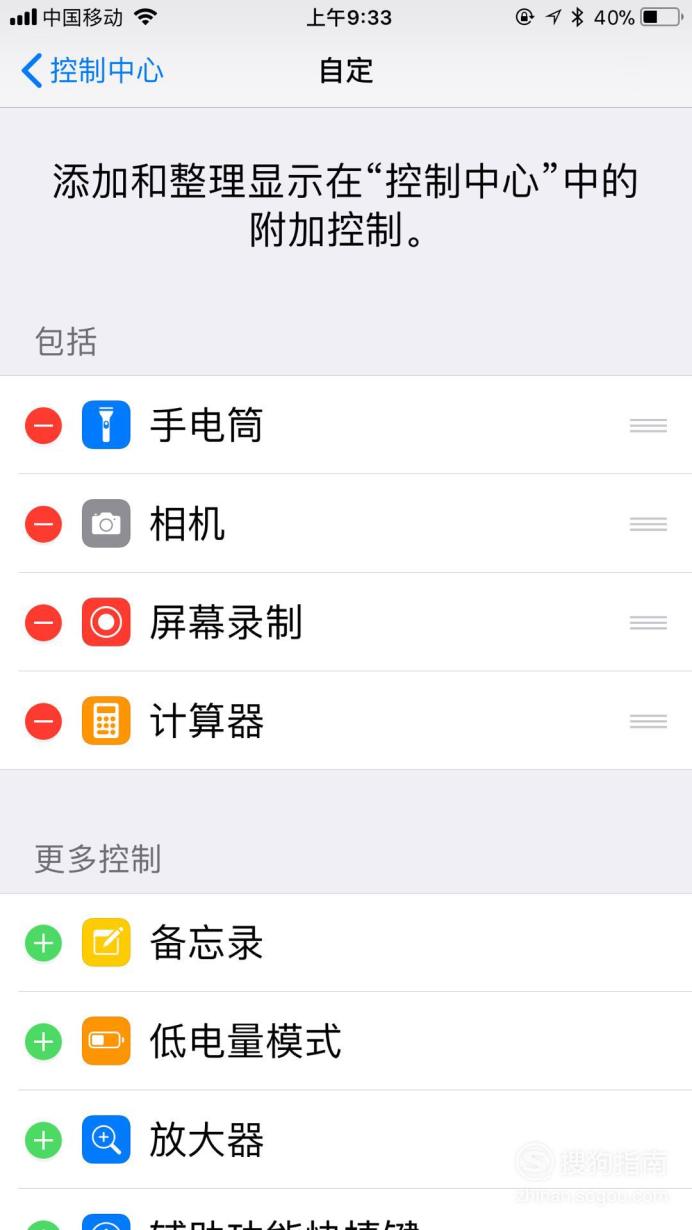The width and height of the screenshot is (692, 1230).
Task: Tap the reorder handle for 计算器
Action: coord(648,721)
